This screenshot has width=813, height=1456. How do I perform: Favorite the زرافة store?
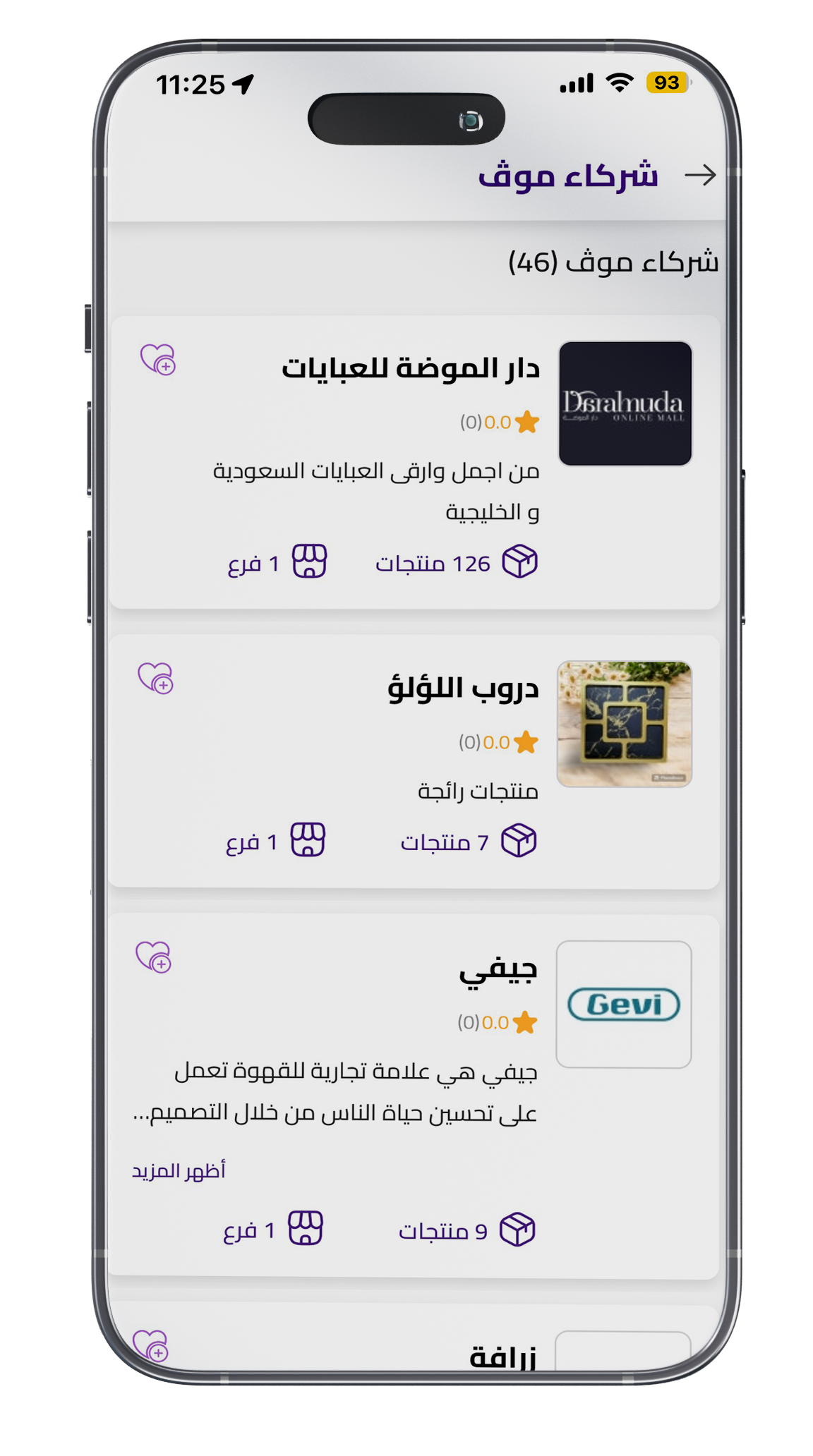(x=150, y=1345)
